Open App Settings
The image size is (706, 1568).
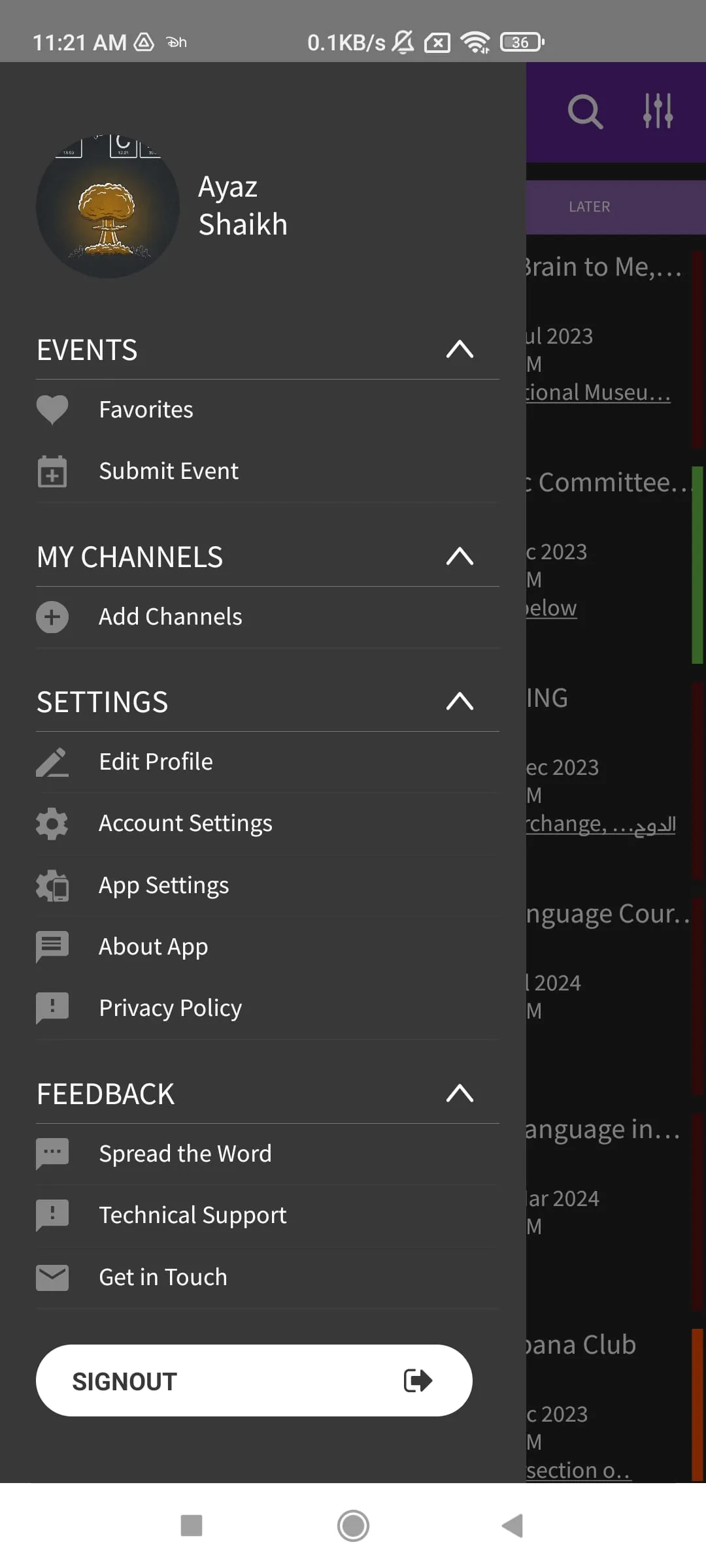tap(163, 885)
